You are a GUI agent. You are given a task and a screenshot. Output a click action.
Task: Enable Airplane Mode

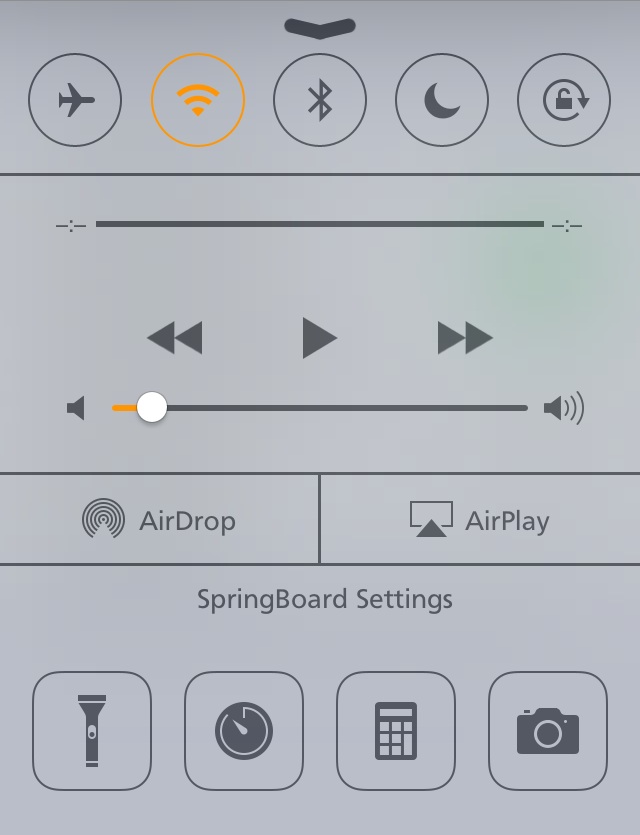click(x=76, y=100)
